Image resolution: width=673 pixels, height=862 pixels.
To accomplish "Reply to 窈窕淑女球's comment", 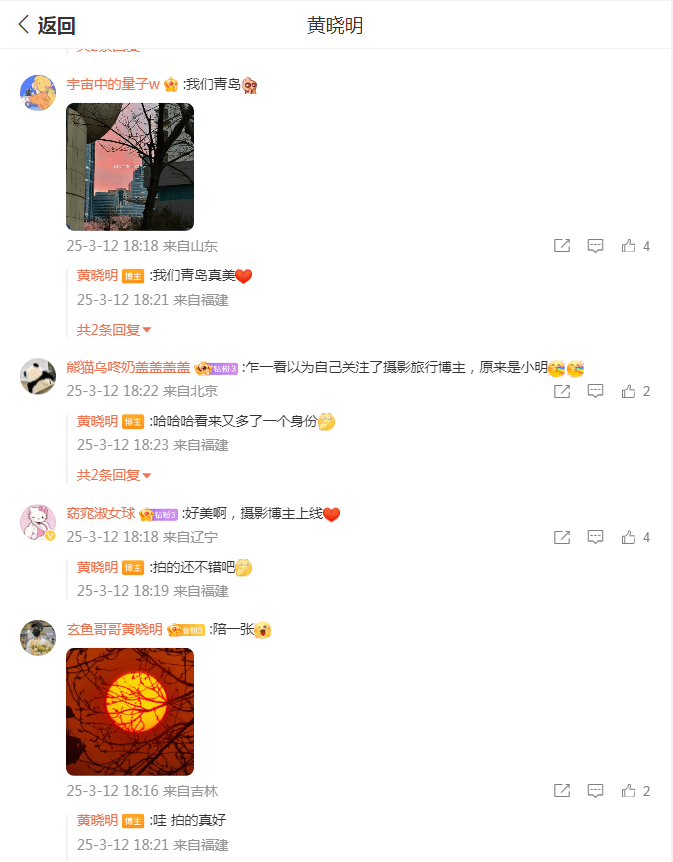I will click(595, 537).
